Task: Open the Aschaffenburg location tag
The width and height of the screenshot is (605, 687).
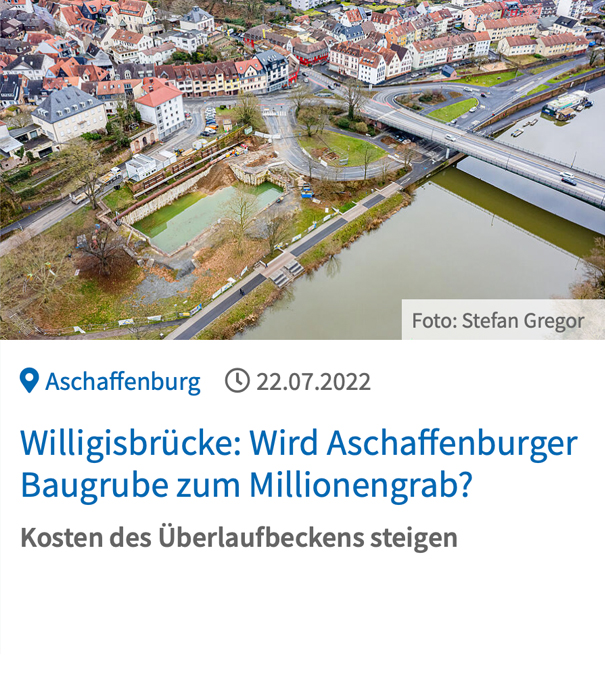Action: click(x=122, y=381)
